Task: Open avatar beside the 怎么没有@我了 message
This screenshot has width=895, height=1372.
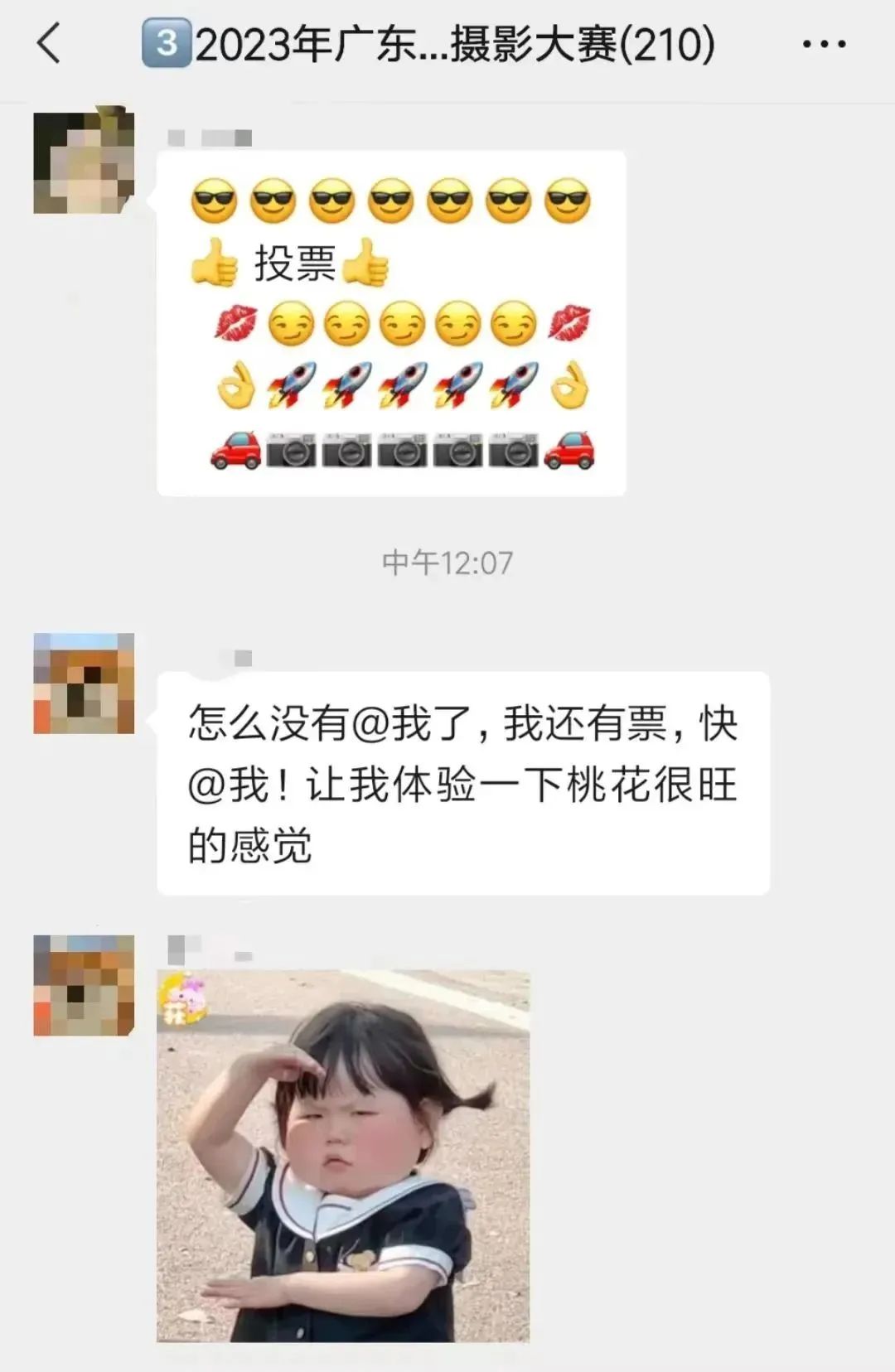Action: [x=84, y=684]
